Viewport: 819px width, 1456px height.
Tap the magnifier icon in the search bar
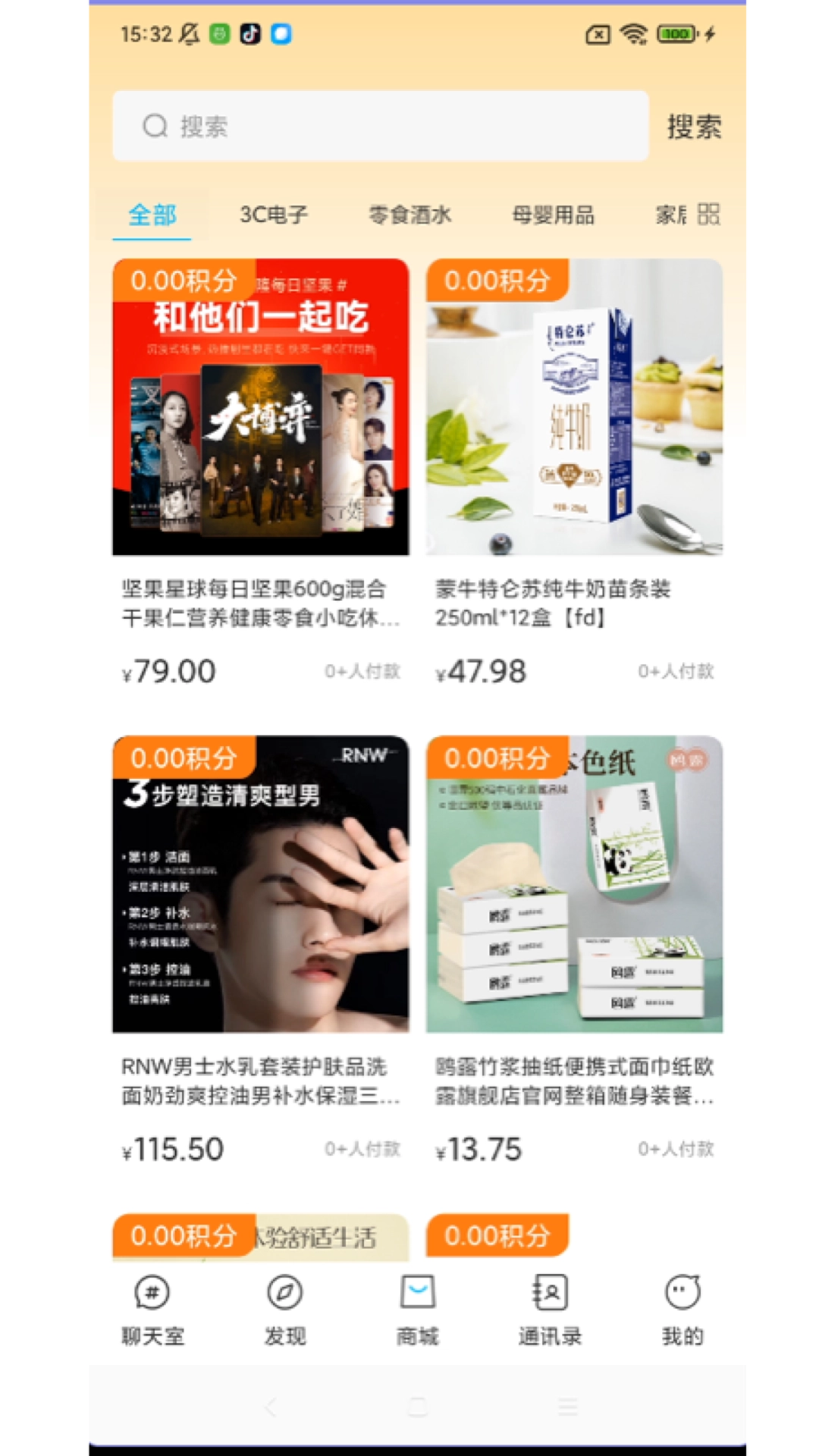click(x=154, y=126)
